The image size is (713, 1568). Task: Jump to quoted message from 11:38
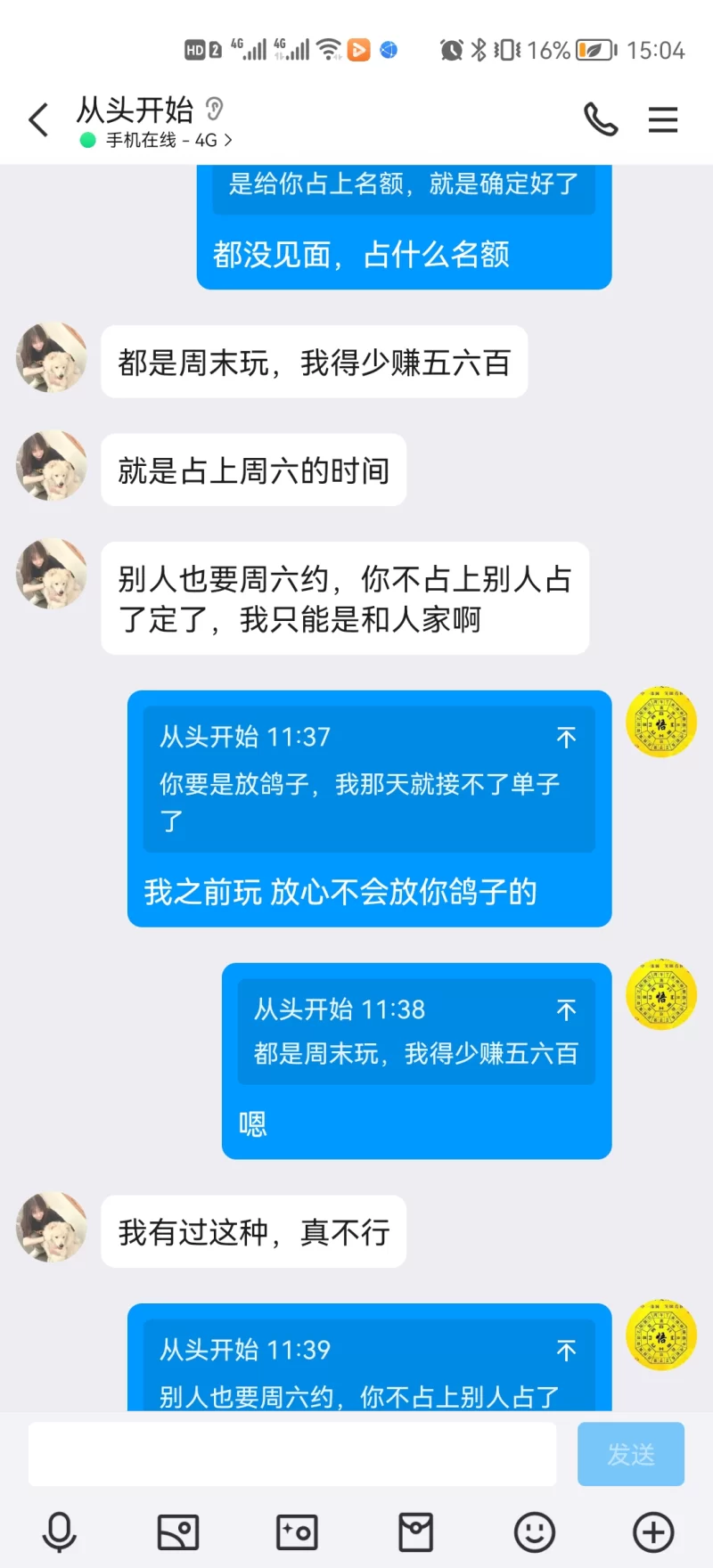[x=566, y=1010]
